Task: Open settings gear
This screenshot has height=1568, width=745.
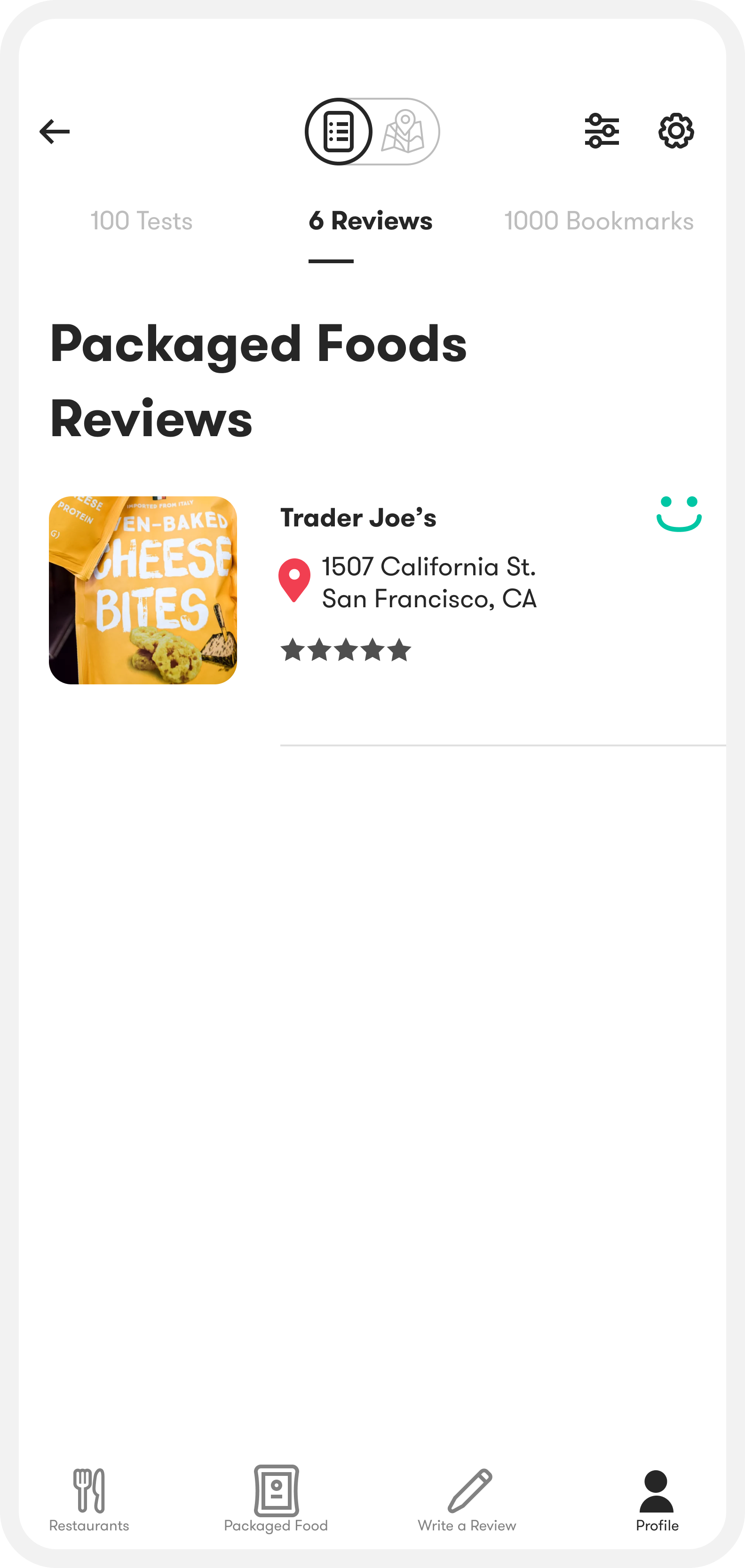Action: pyautogui.click(x=675, y=131)
